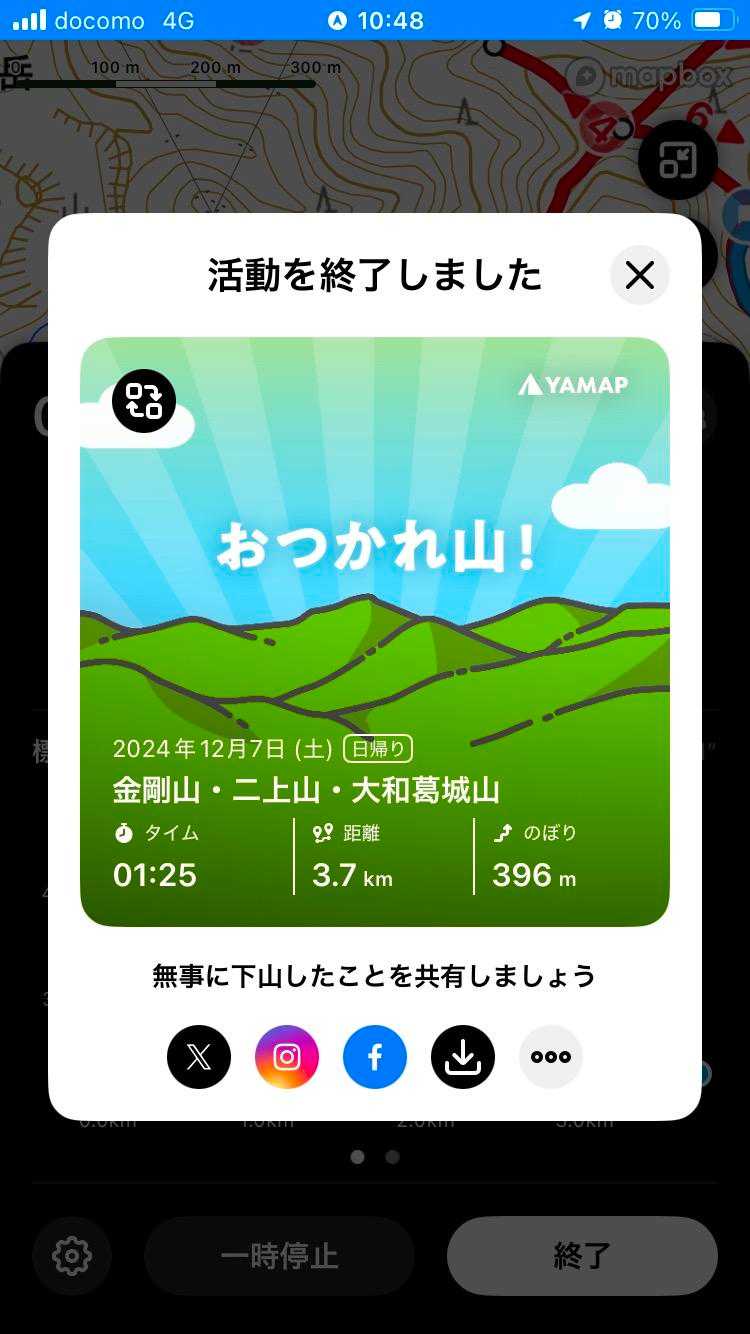Share the activity on Facebook
Image resolution: width=750 pixels, height=1334 pixels.
click(375, 1057)
